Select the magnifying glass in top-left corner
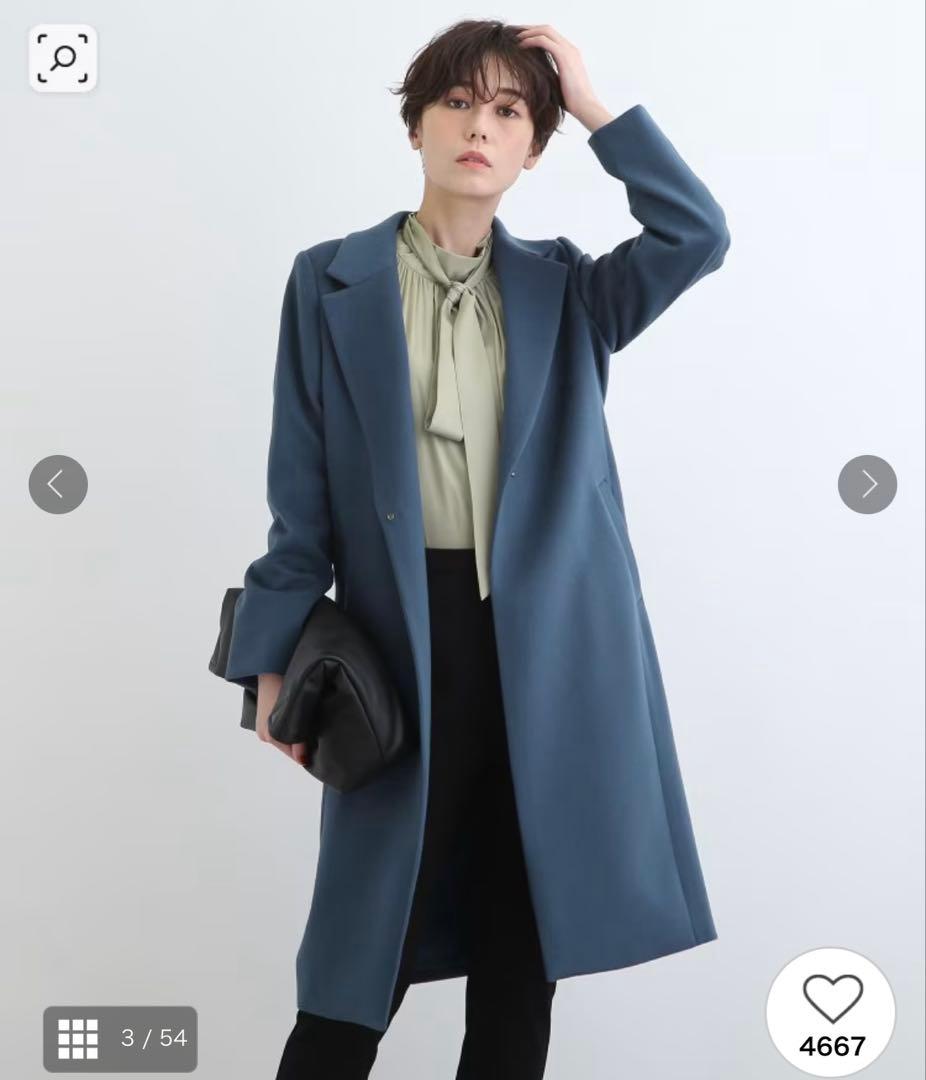The width and height of the screenshot is (926, 1080). (x=62, y=57)
